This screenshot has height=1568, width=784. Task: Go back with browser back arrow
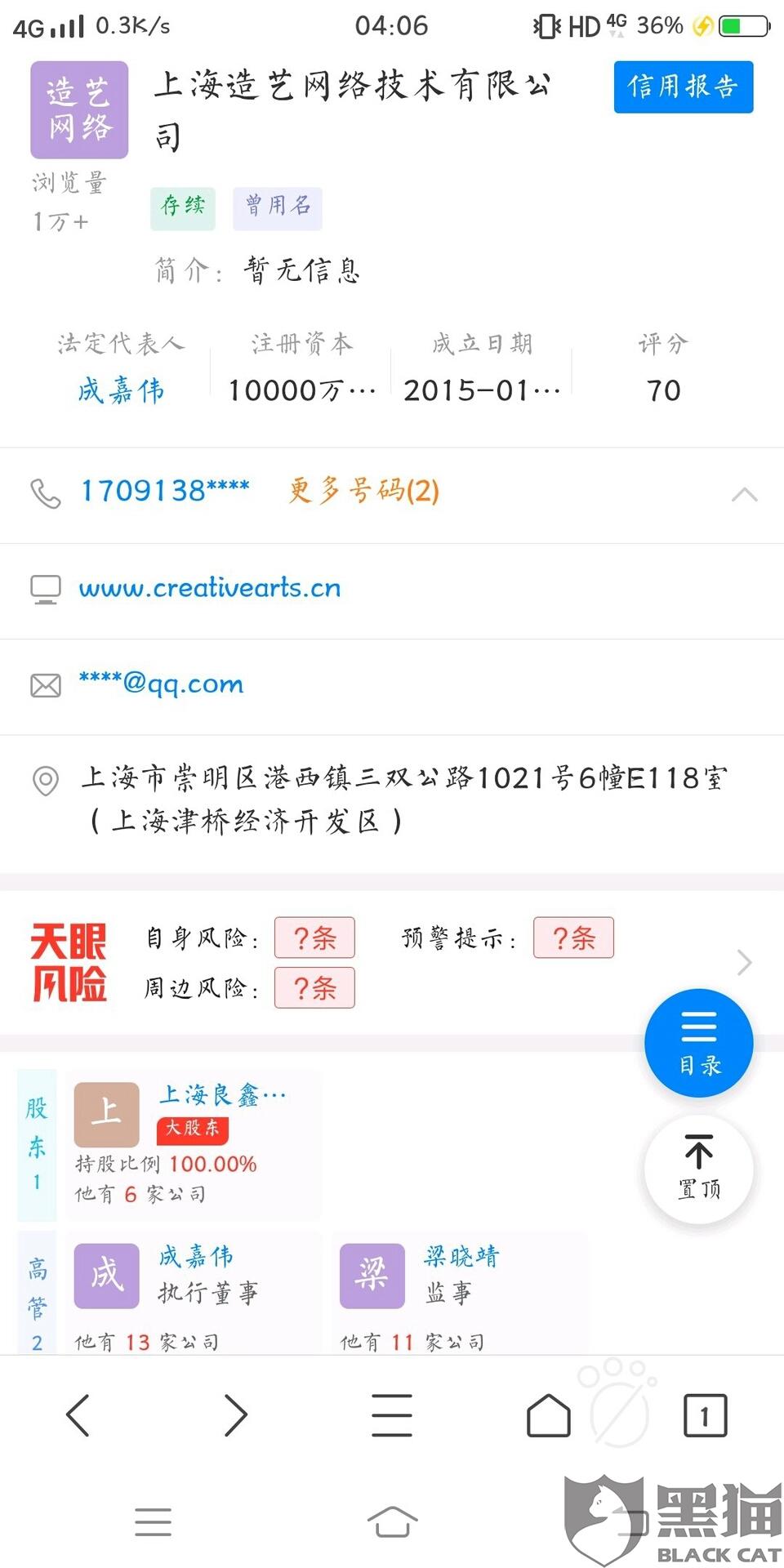[x=78, y=1415]
